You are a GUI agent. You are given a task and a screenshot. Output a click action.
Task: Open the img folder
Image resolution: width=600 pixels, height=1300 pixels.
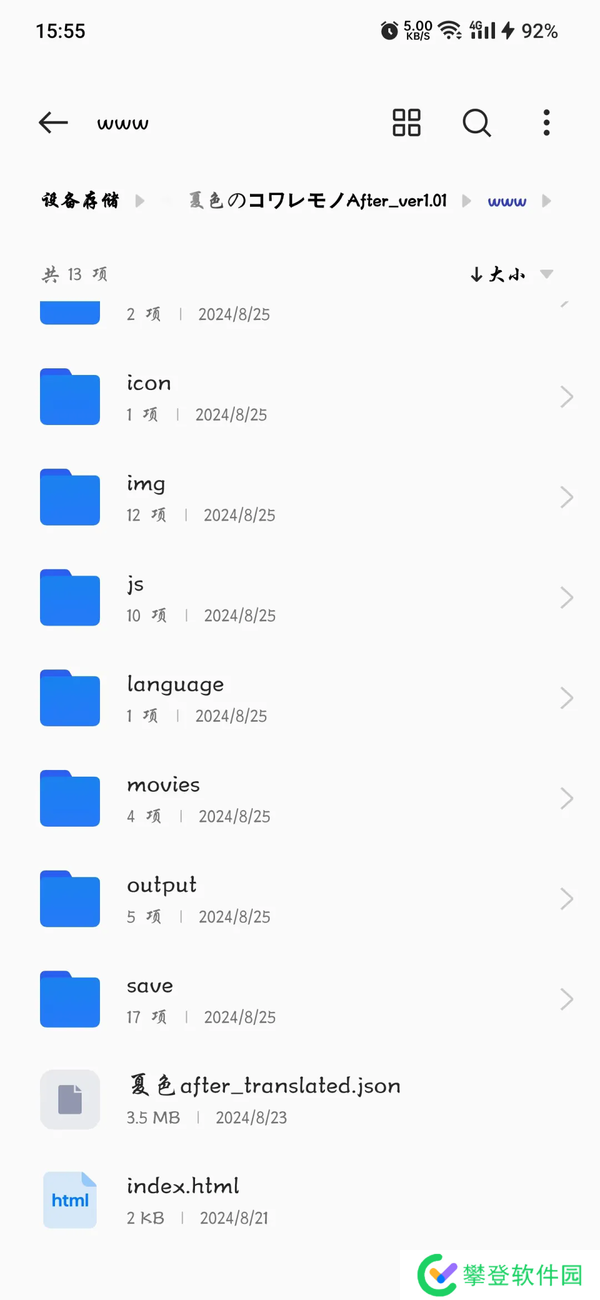pyautogui.click(x=300, y=497)
